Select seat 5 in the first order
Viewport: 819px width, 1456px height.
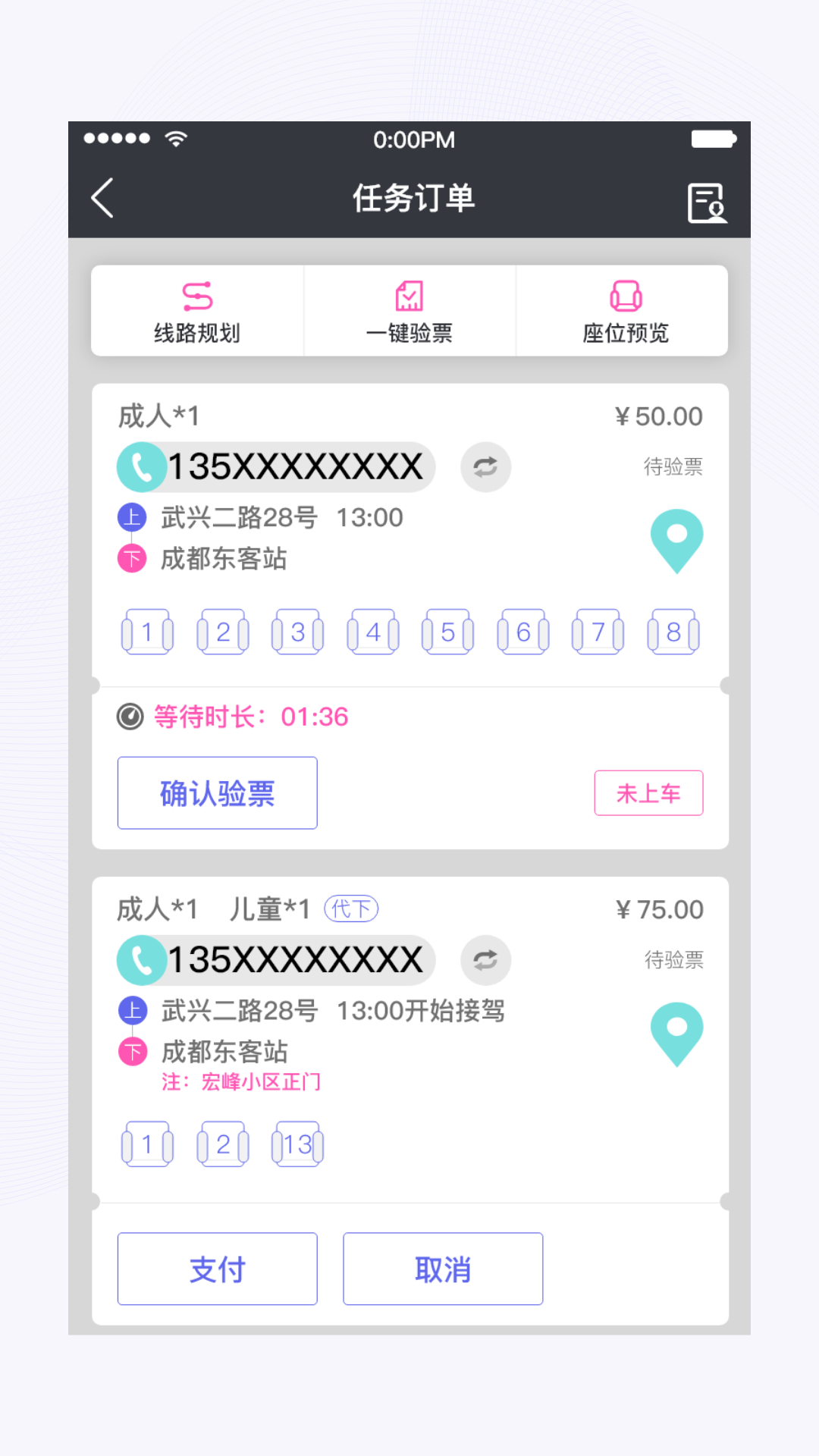click(447, 632)
